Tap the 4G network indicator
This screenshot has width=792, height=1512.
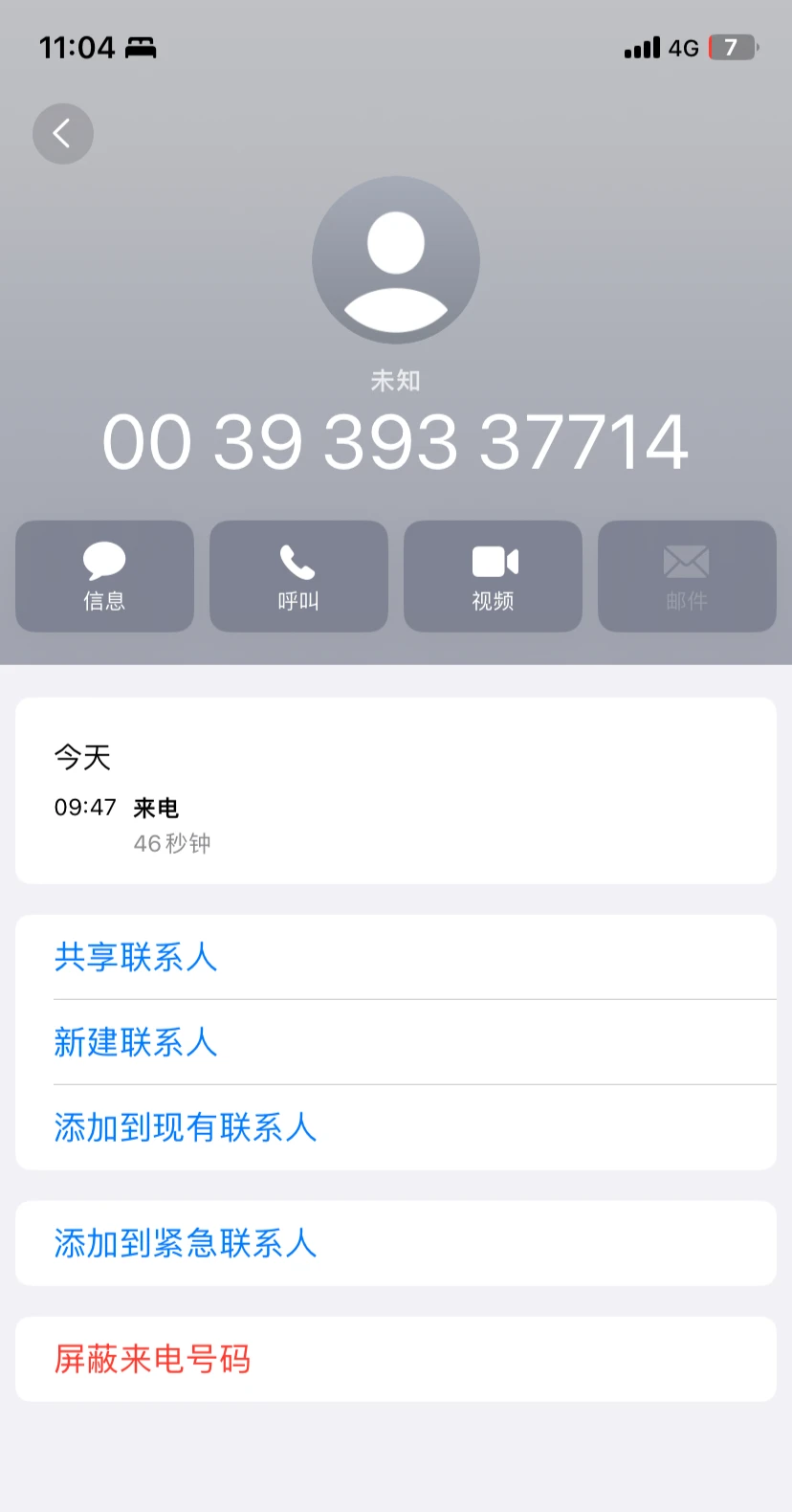click(x=685, y=48)
